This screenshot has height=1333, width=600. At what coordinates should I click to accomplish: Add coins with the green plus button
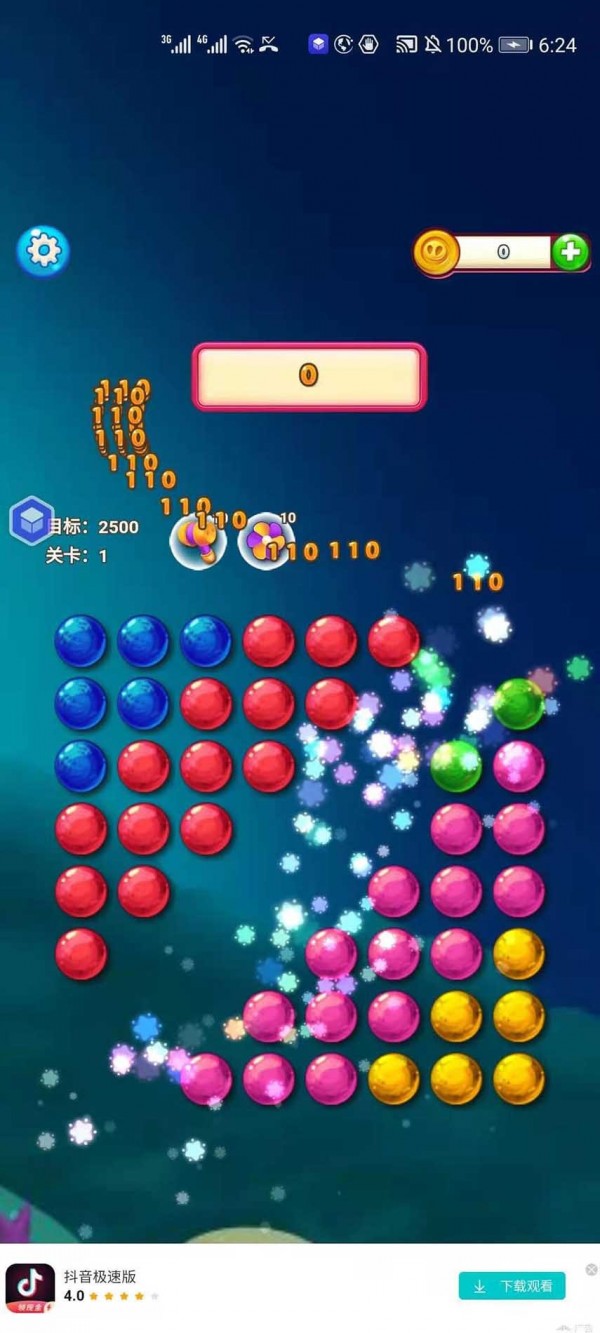[570, 252]
